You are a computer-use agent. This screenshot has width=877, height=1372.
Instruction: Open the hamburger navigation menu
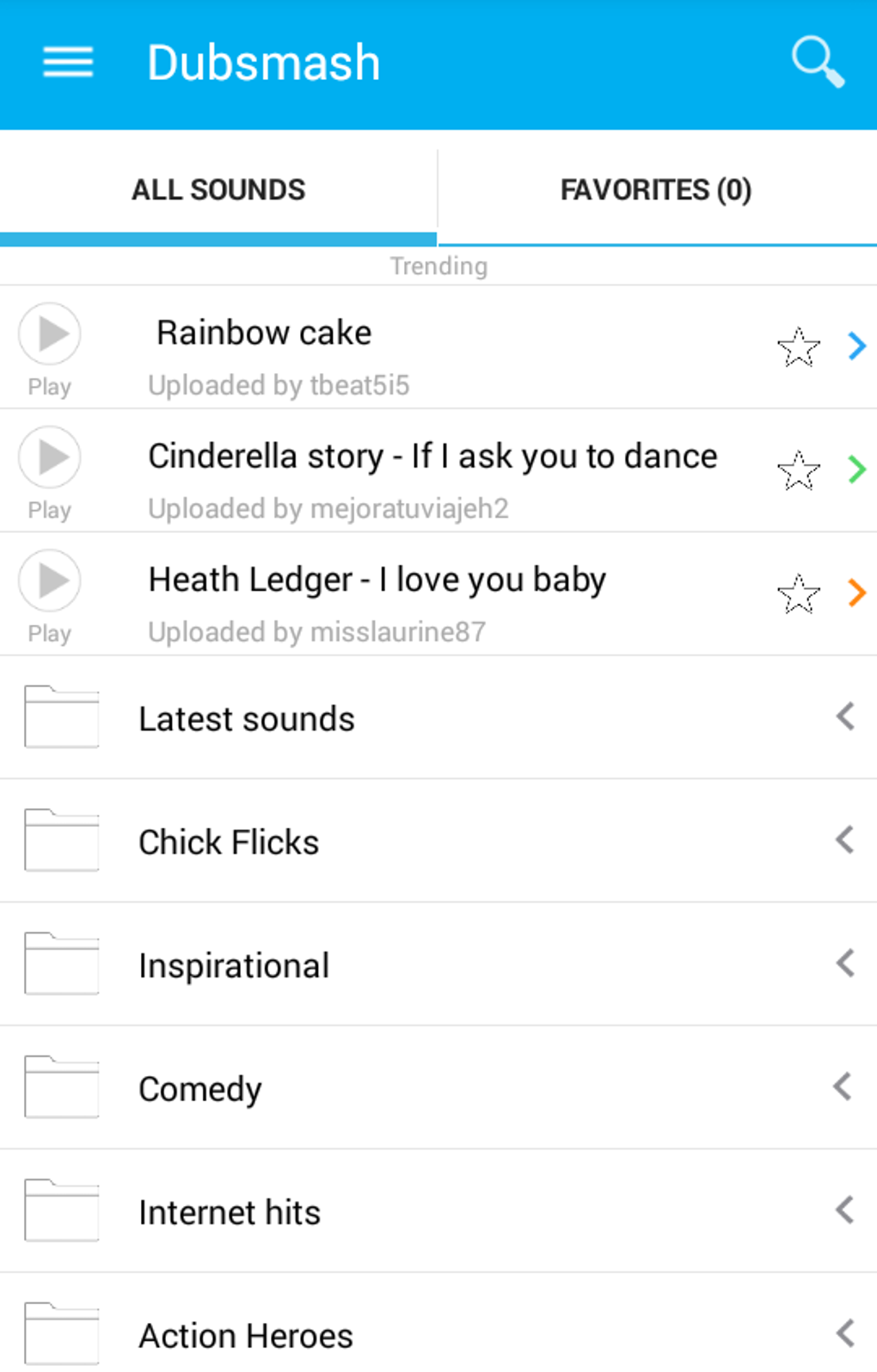click(68, 63)
